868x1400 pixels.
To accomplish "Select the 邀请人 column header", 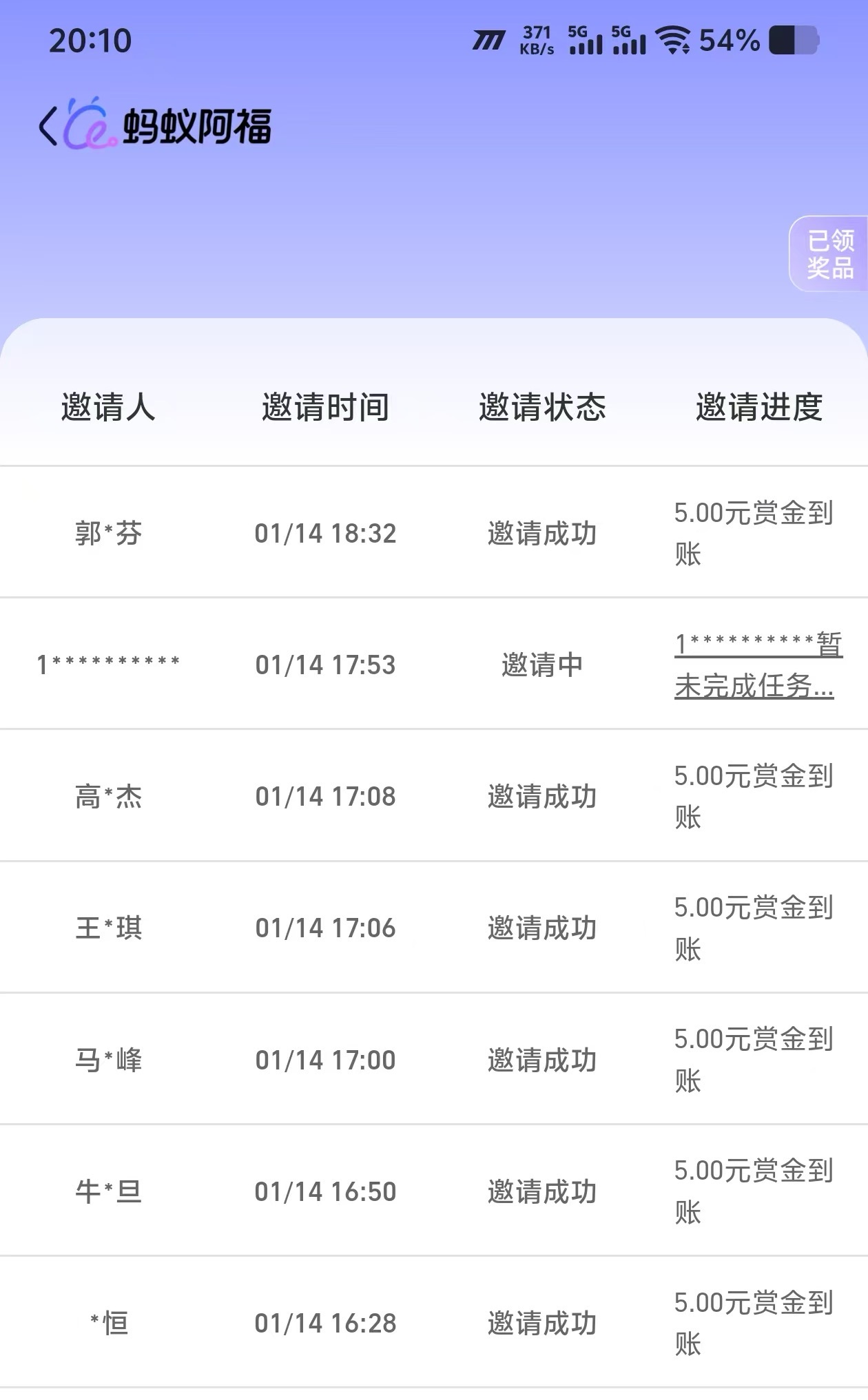I will (x=109, y=407).
